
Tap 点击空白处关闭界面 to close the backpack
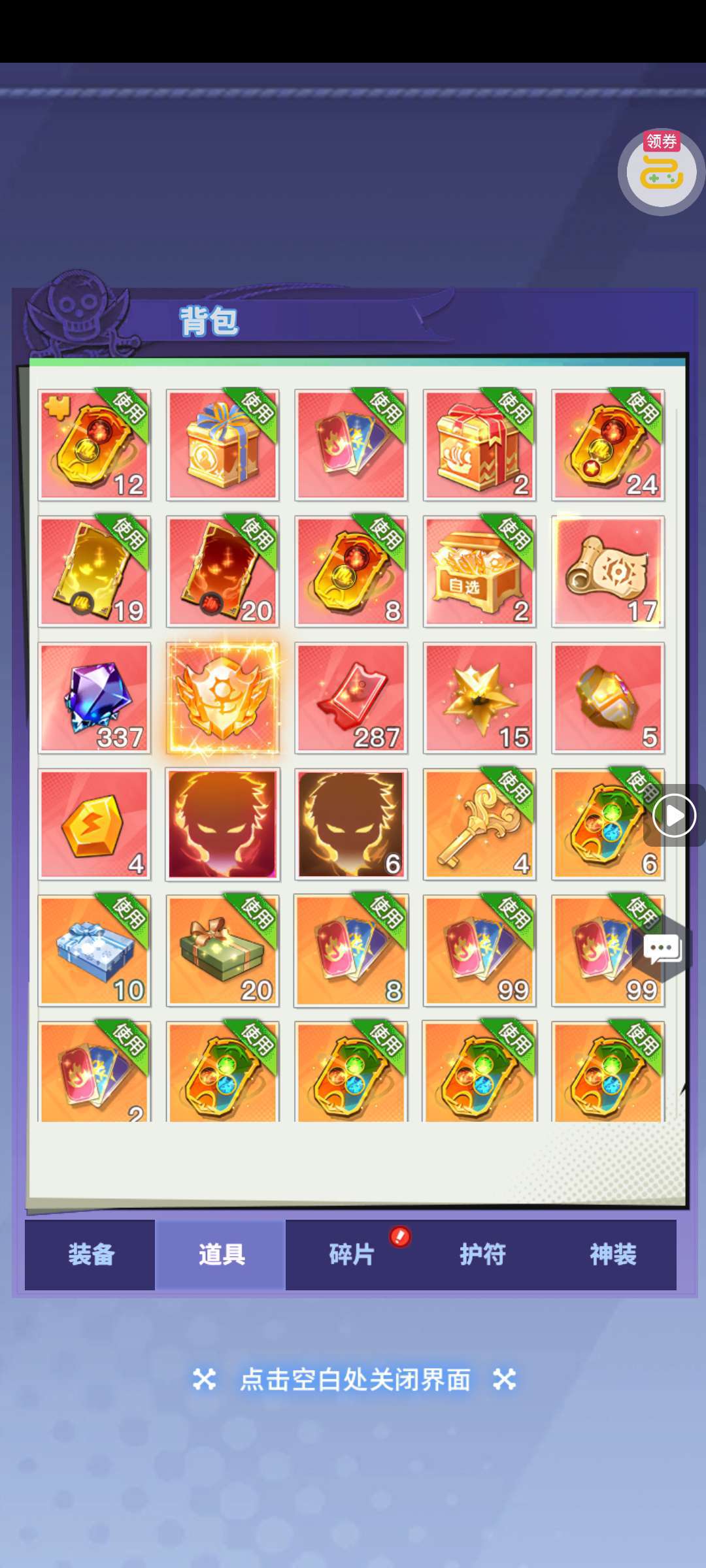[x=355, y=1380]
